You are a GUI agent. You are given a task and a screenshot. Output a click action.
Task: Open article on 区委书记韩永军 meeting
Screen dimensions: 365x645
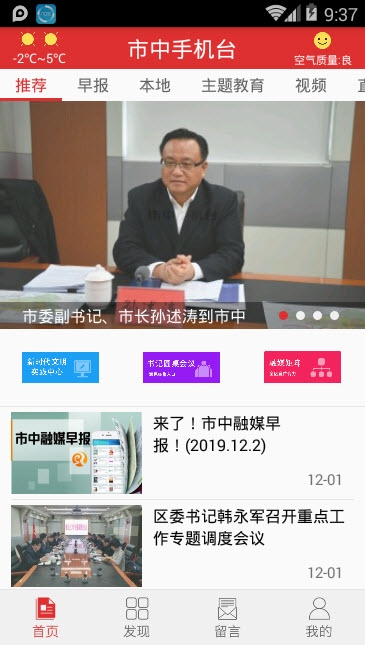[x=182, y=545]
